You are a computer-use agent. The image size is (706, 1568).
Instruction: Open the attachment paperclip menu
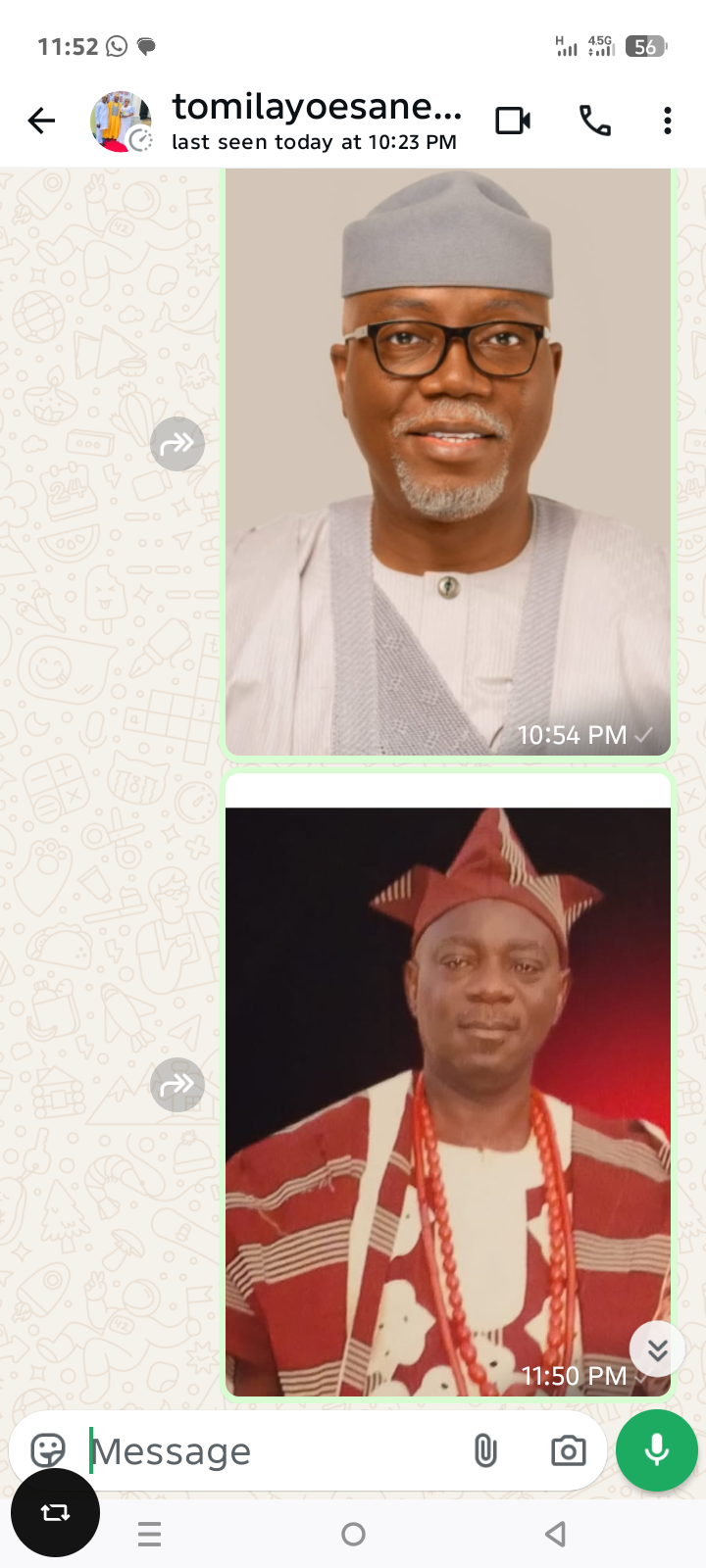click(485, 1450)
